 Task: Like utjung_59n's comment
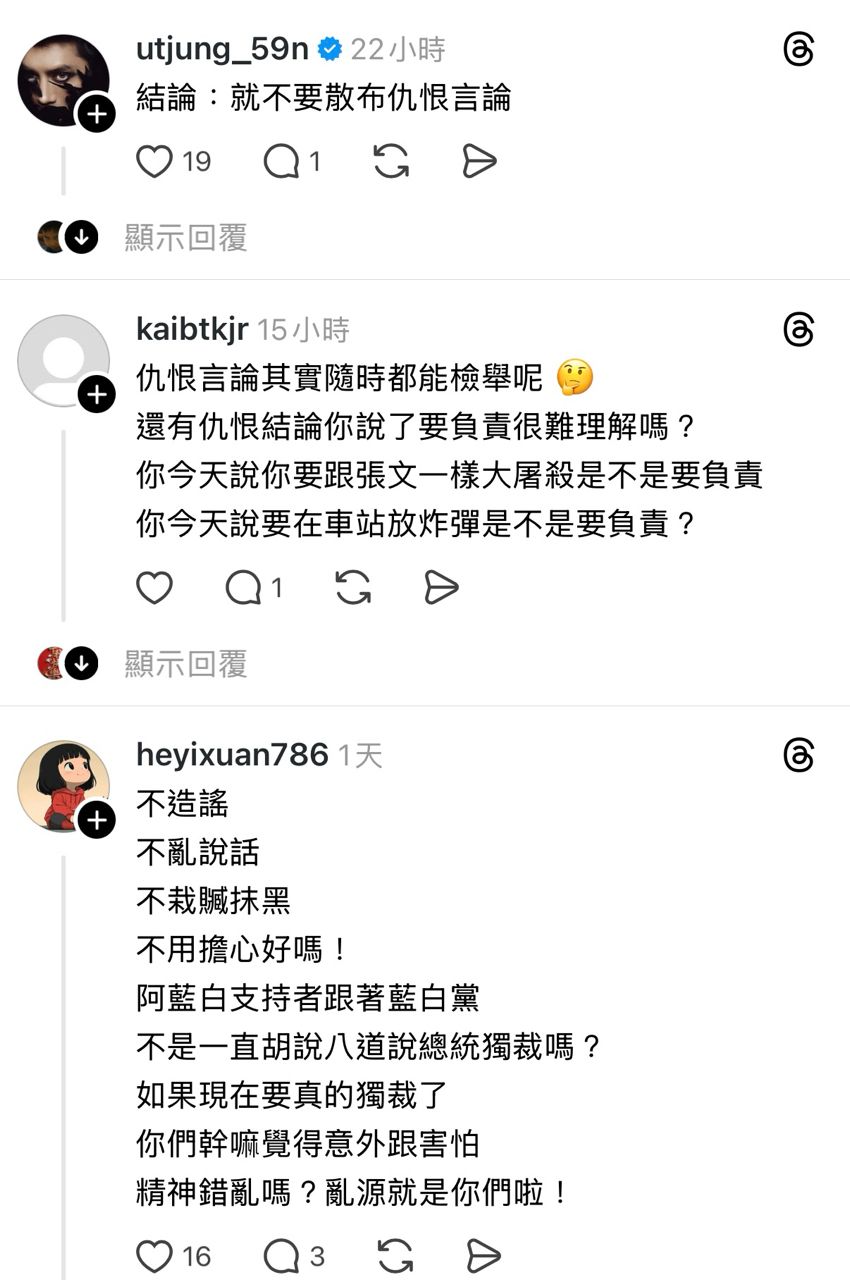point(155,161)
